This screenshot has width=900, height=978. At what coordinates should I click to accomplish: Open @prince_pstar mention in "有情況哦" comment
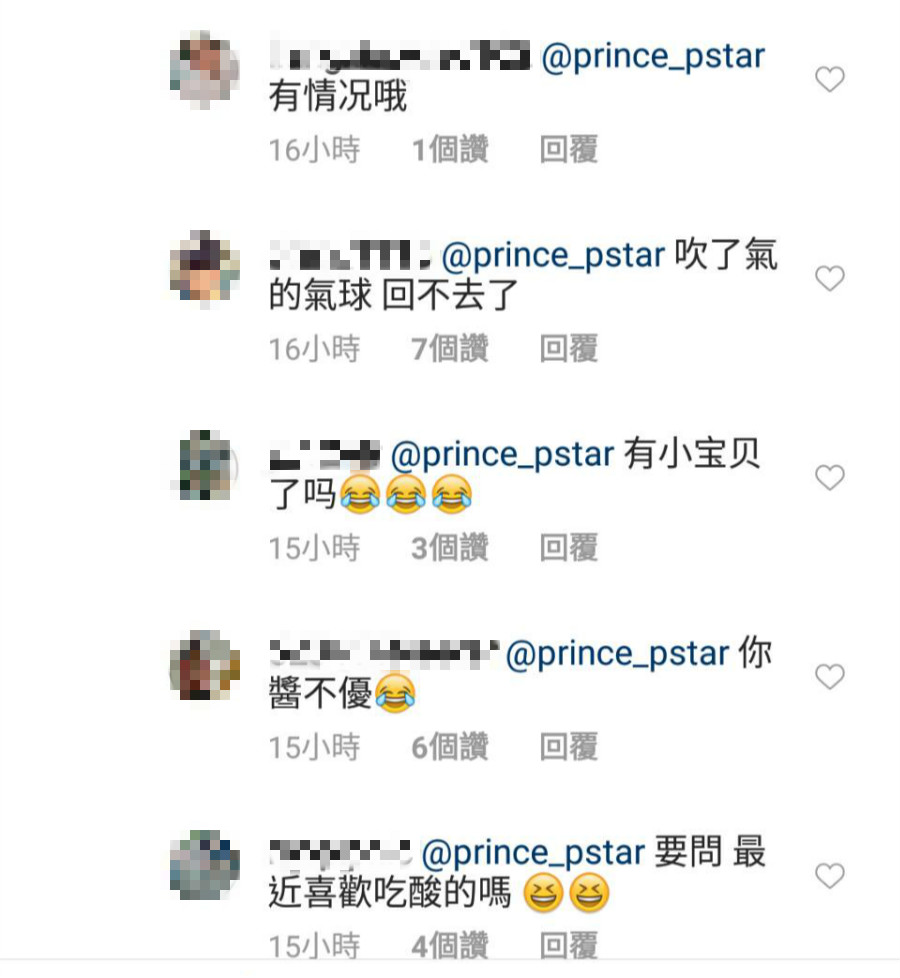click(x=652, y=56)
